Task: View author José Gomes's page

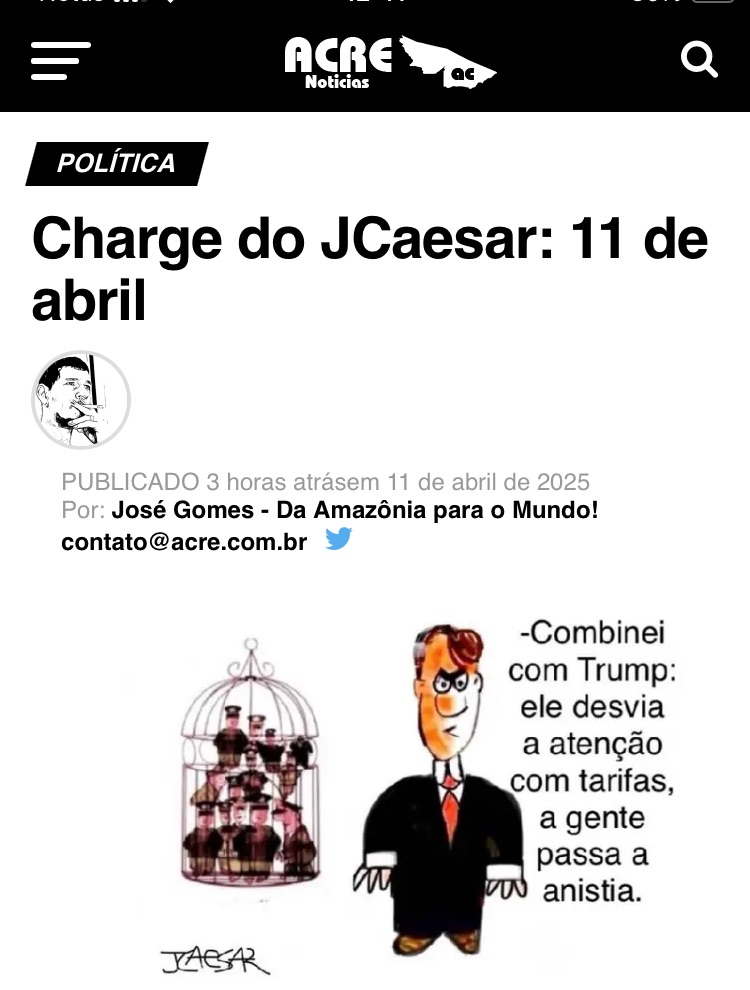Action: (354, 511)
